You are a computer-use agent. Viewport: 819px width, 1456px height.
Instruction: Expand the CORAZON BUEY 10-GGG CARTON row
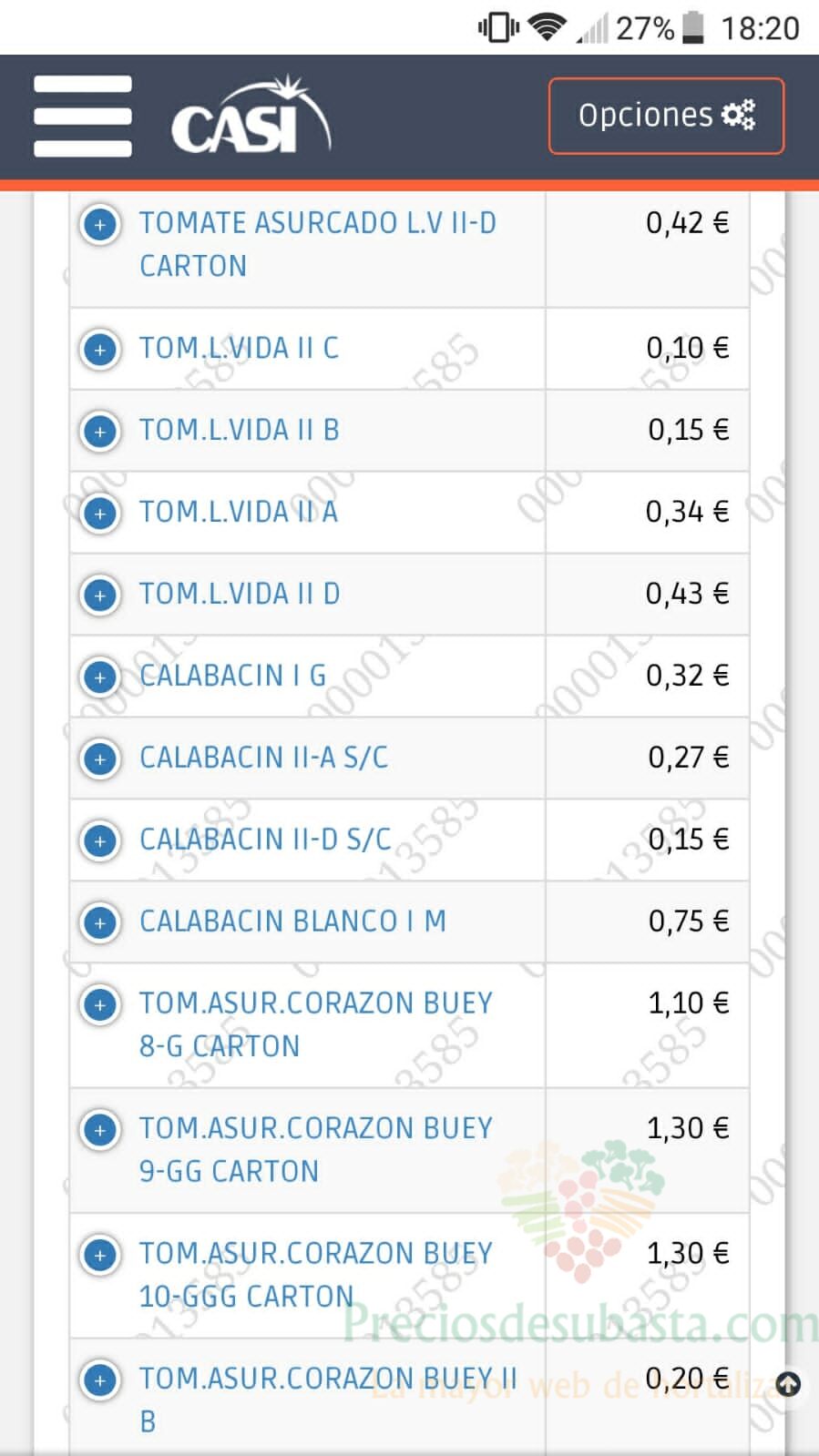point(100,1256)
